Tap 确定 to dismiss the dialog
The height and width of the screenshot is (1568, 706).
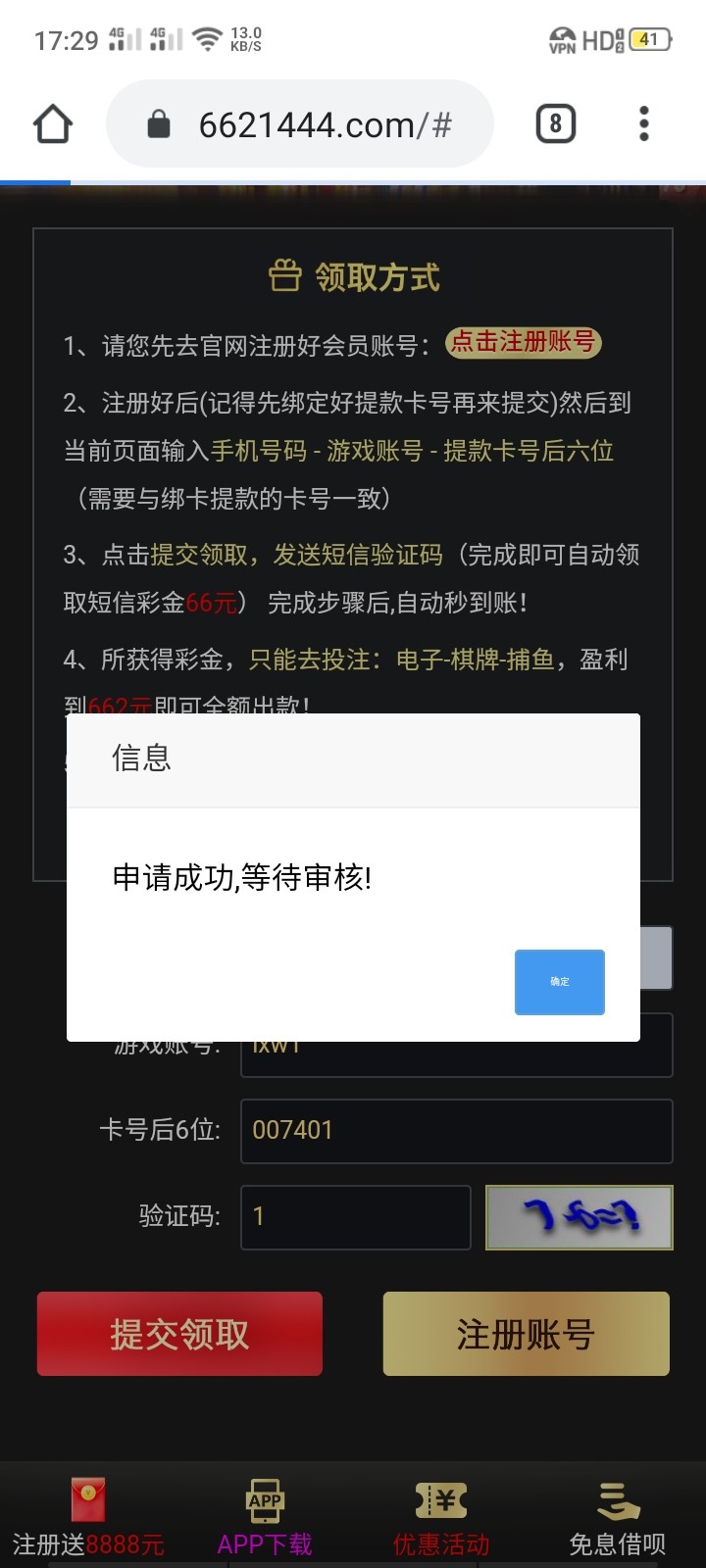[559, 982]
